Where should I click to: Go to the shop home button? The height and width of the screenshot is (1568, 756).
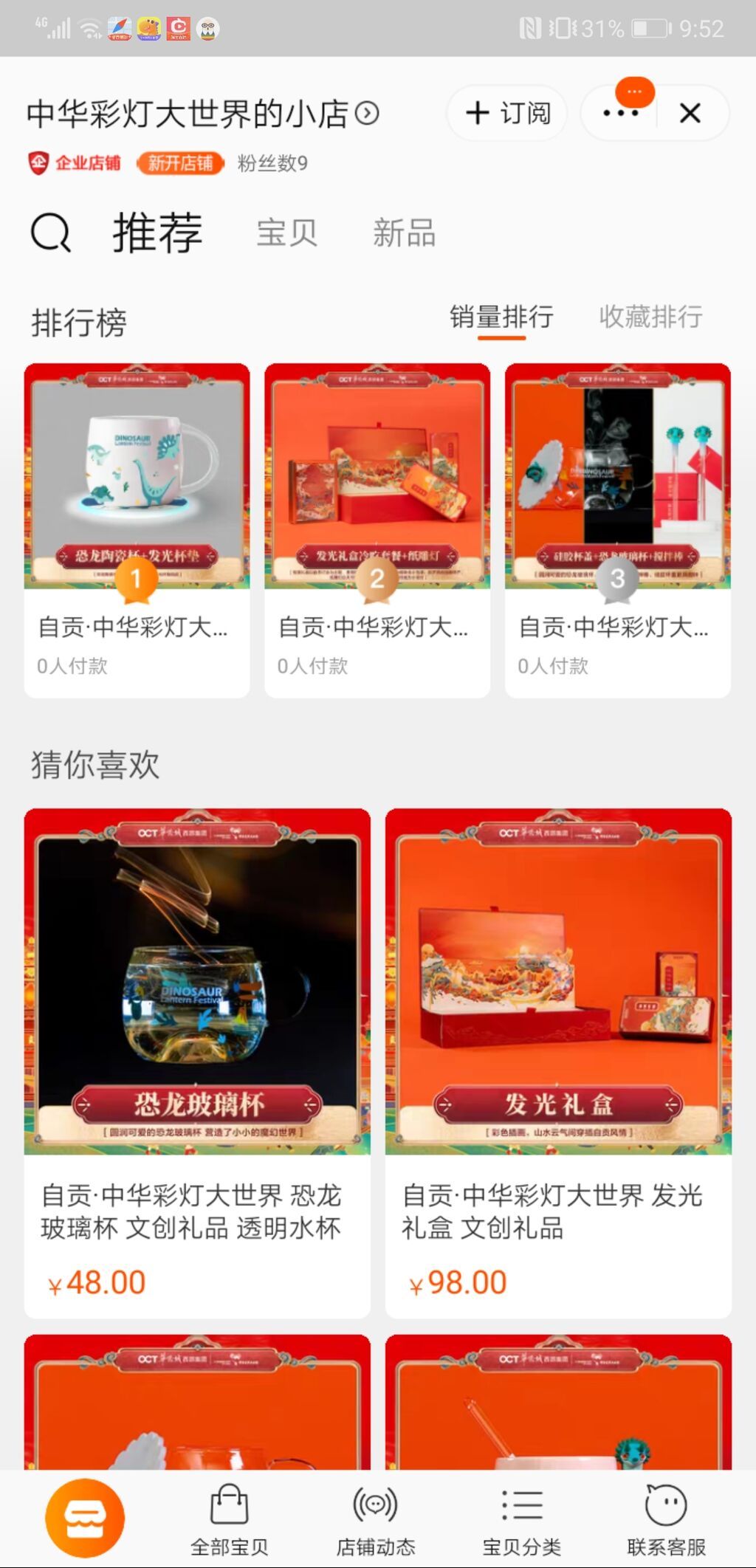click(x=85, y=1518)
